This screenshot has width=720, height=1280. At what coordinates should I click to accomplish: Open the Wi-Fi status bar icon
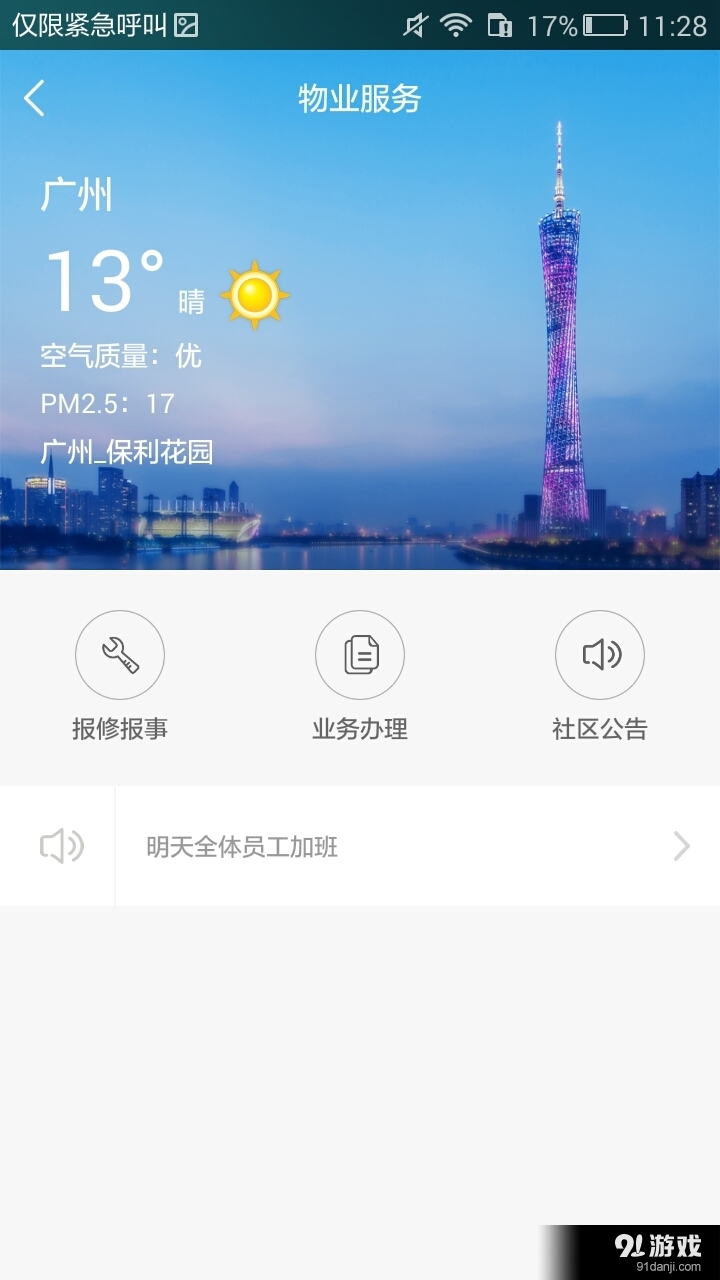click(x=458, y=24)
